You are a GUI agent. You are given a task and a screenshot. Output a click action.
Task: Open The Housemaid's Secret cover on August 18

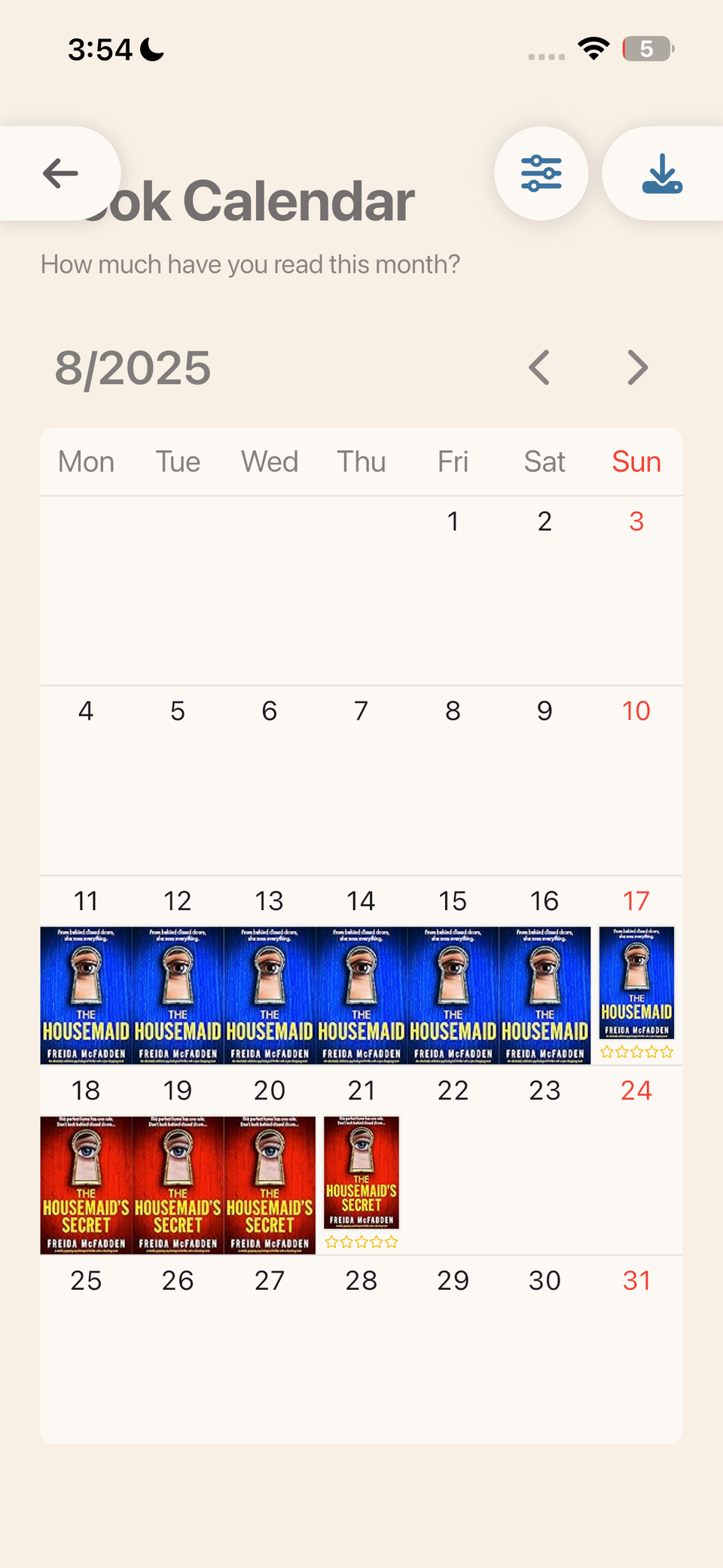[x=86, y=1184]
